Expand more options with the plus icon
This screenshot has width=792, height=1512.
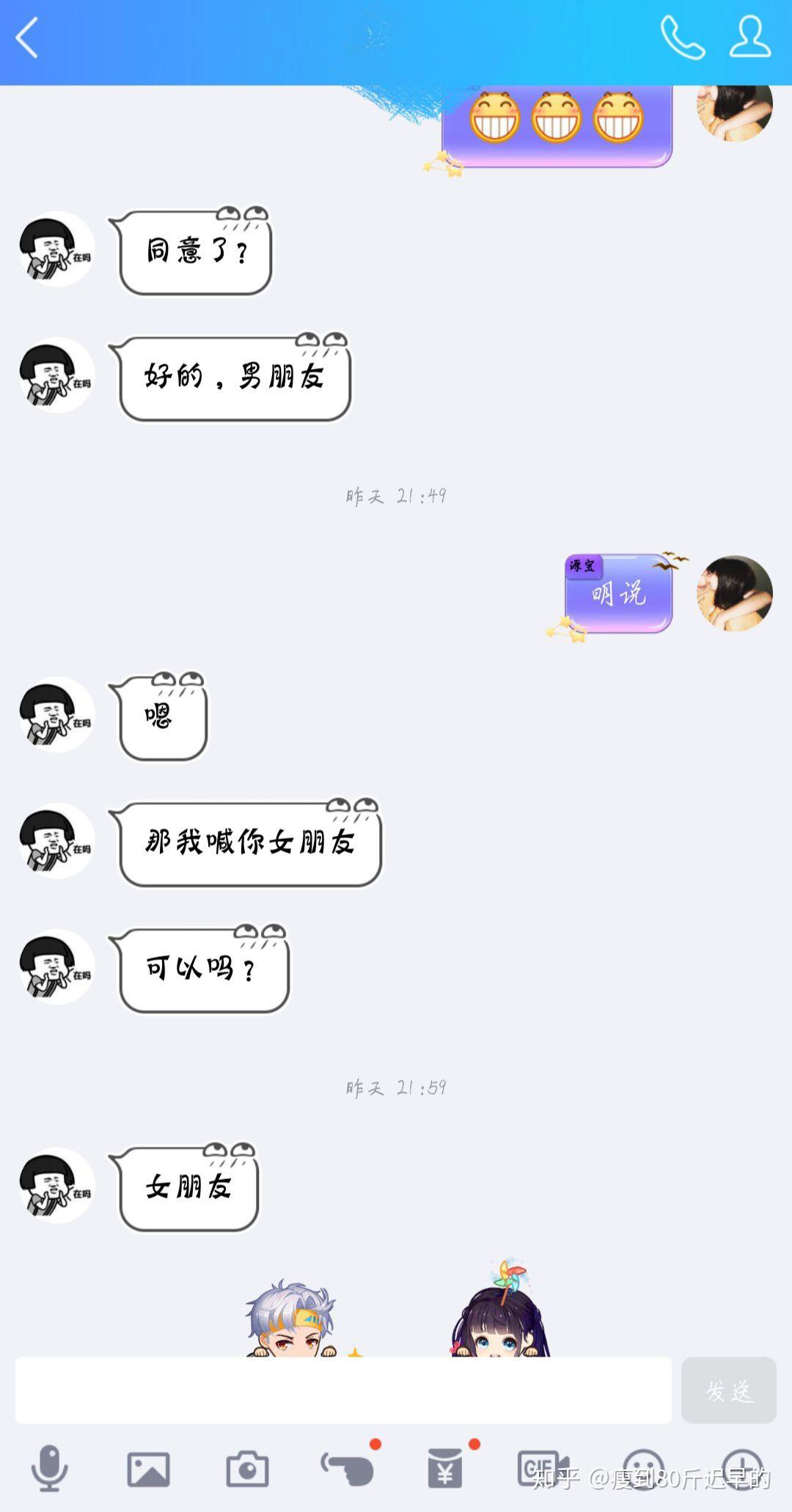point(742,1467)
